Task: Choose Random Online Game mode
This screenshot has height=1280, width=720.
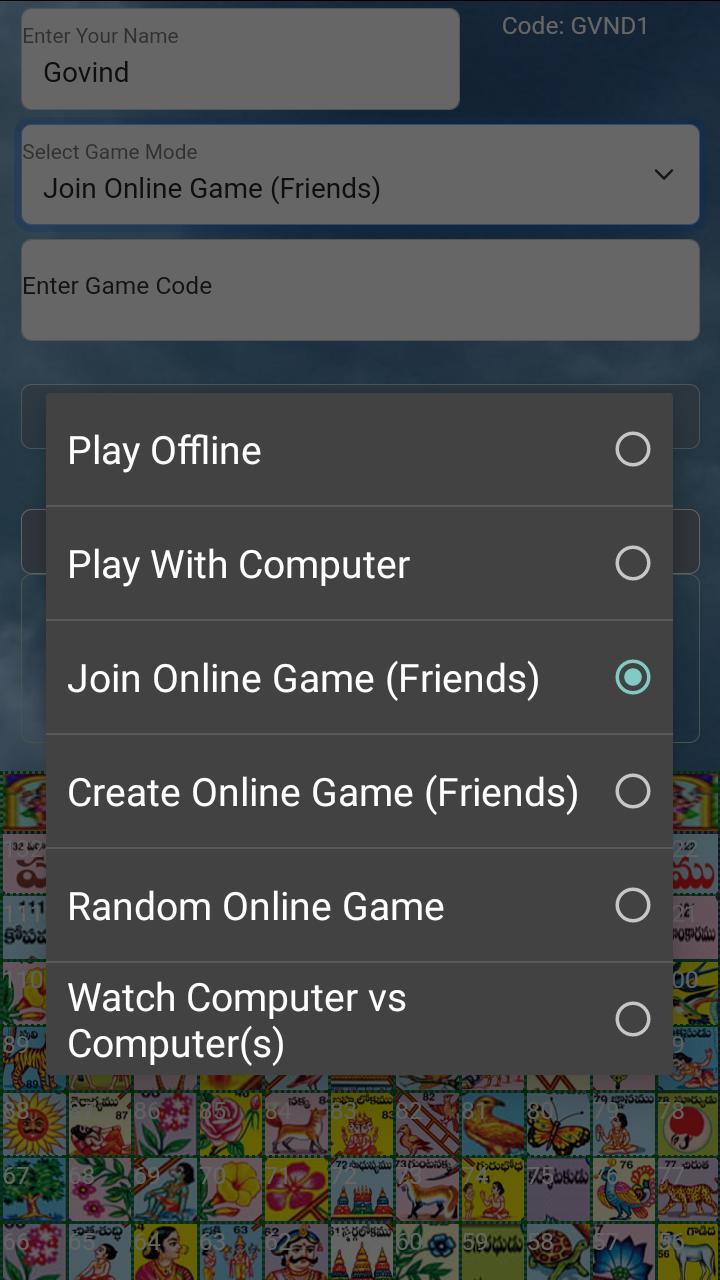Action: click(358, 906)
